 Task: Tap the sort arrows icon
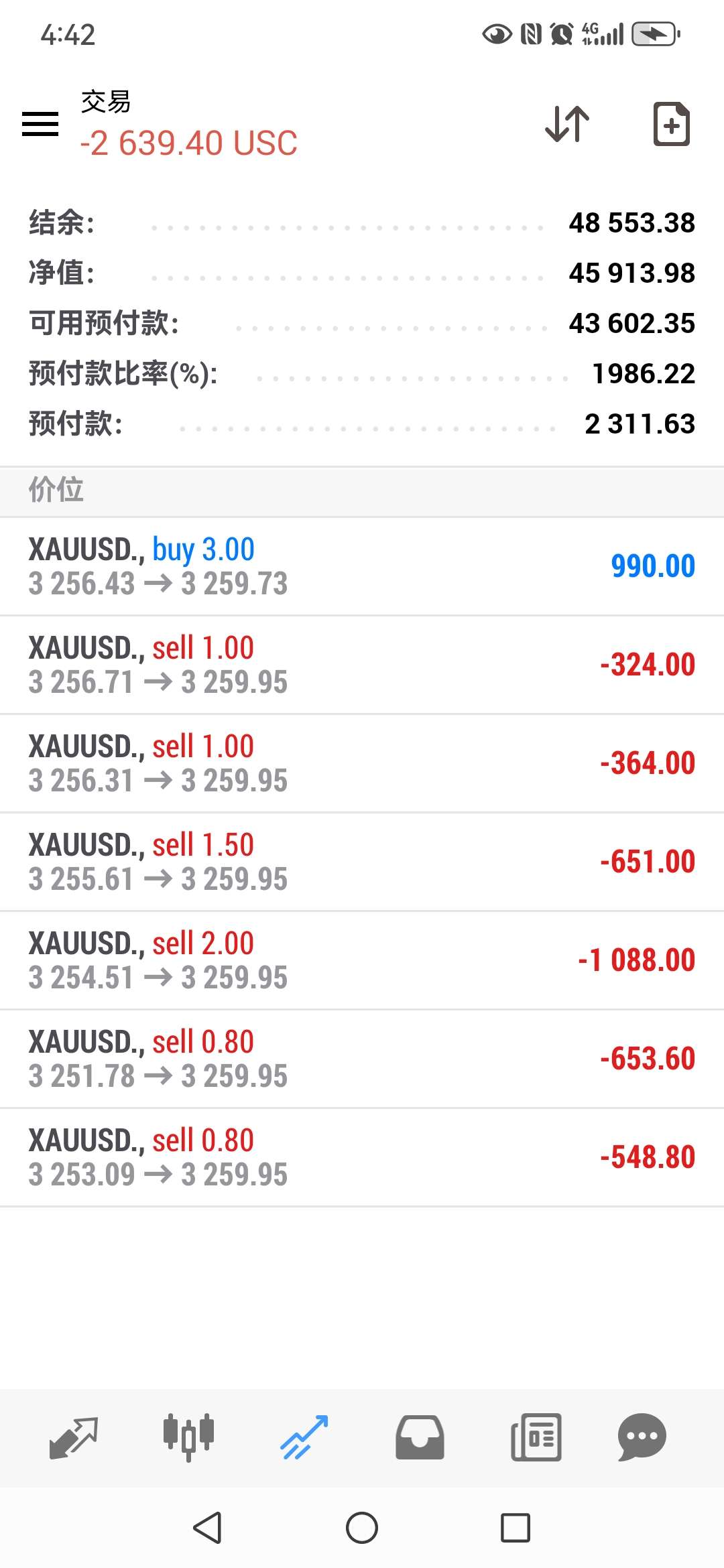pyautogui.click(x=567, y=124)
